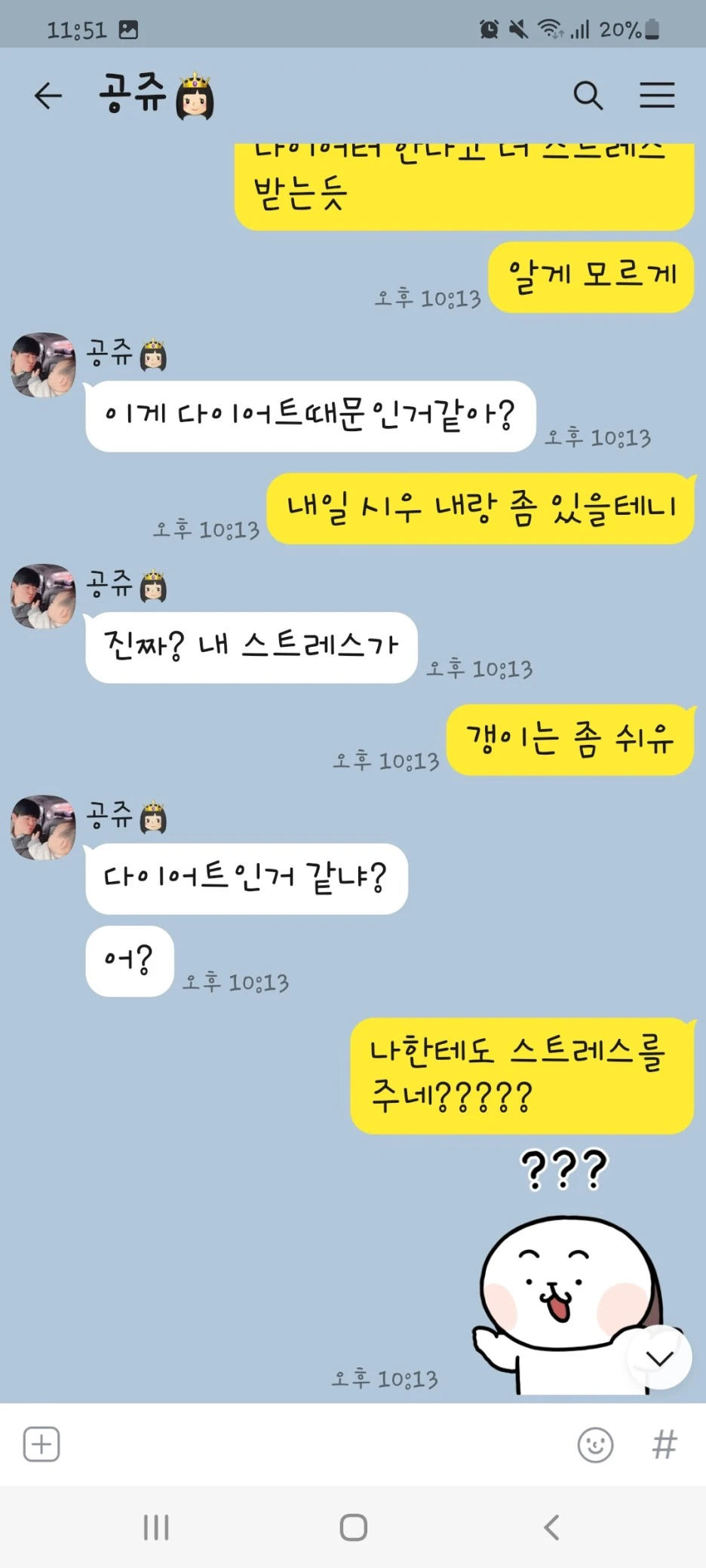
Task: Expand the screenshot notification icon in the status bar
Action: tap(128, 29)
